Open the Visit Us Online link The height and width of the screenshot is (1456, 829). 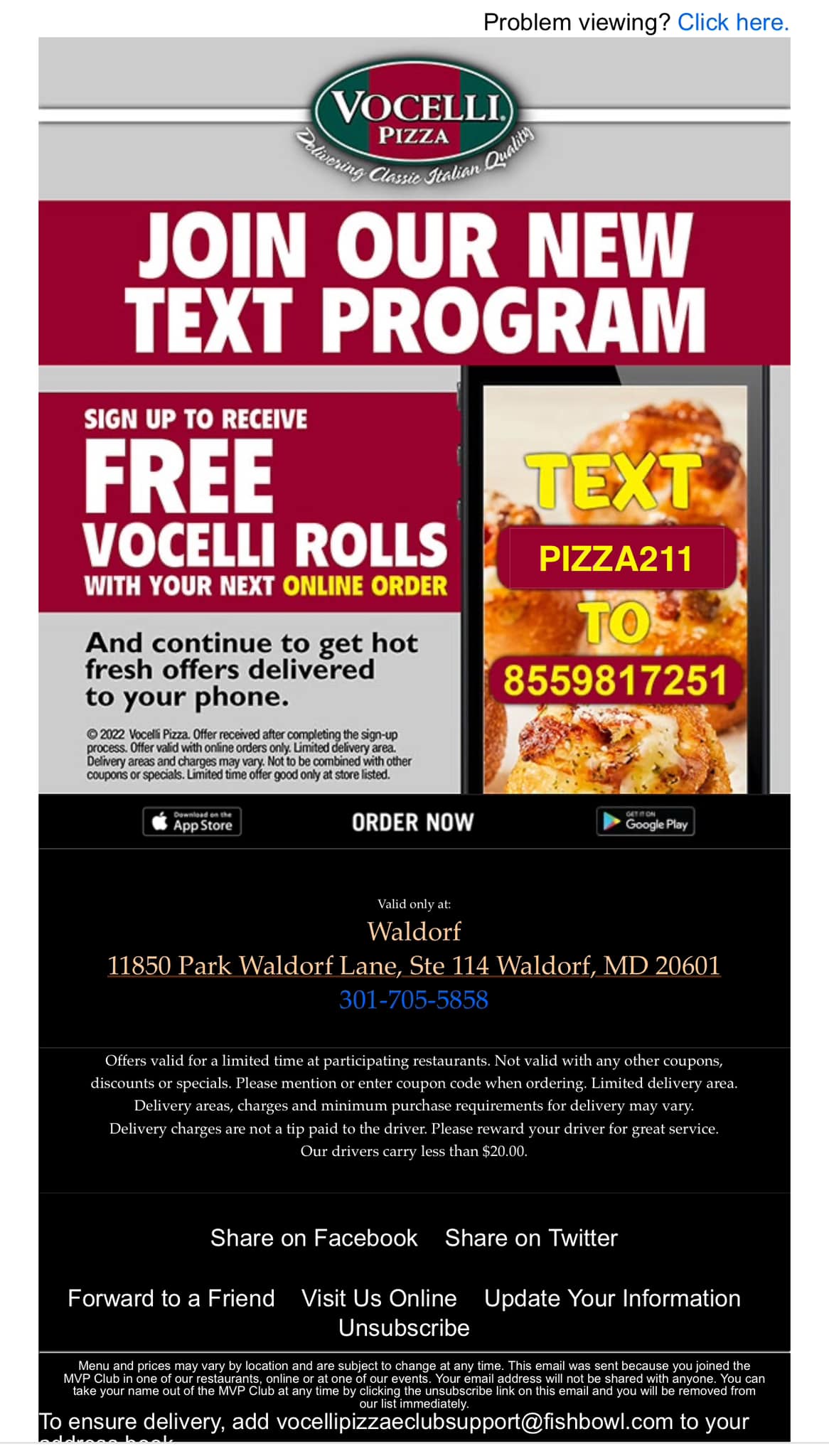[x=379, y=1298]
